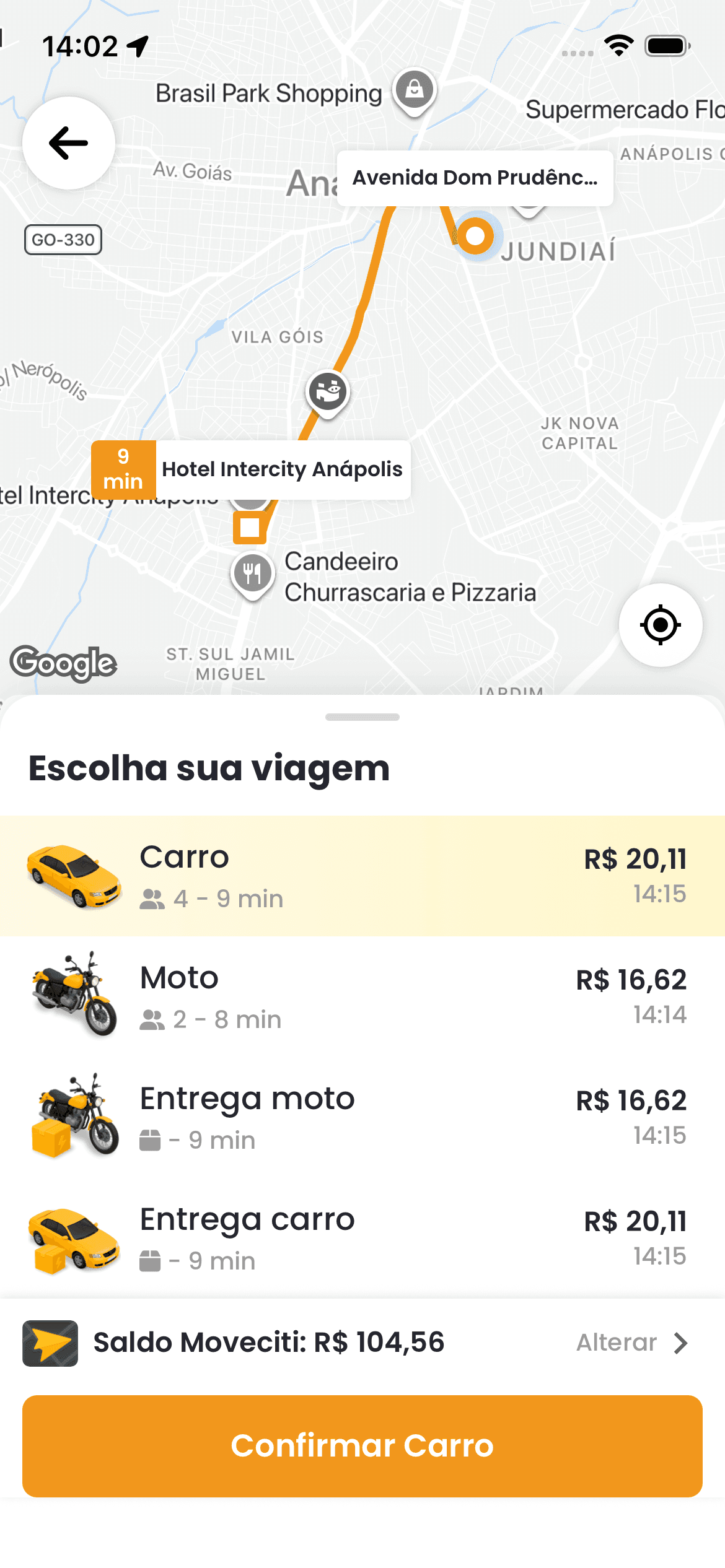
Task: Select the Carro ride option
Action: pos(362,875)
